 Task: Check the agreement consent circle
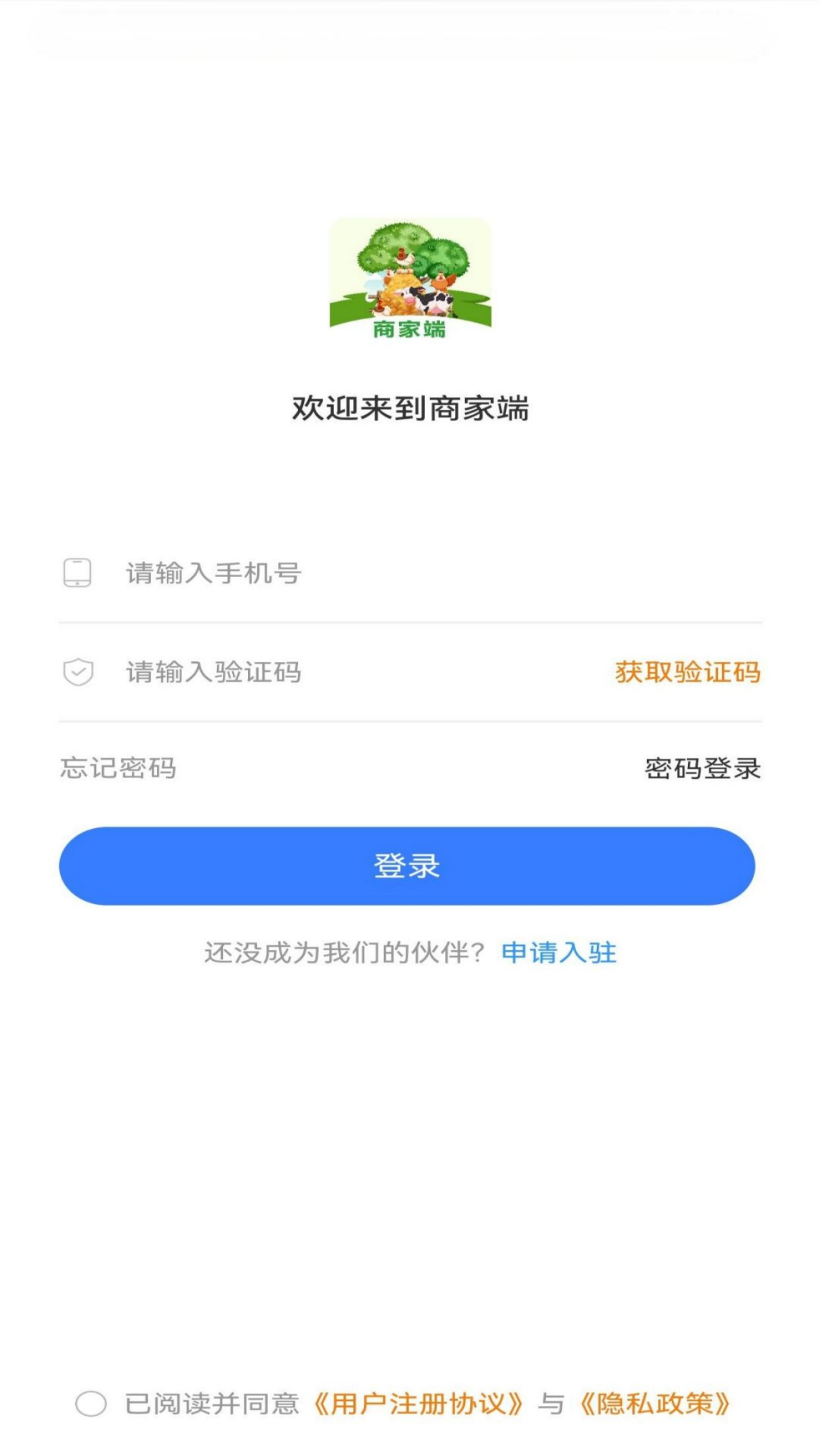tap(91, 1404)
